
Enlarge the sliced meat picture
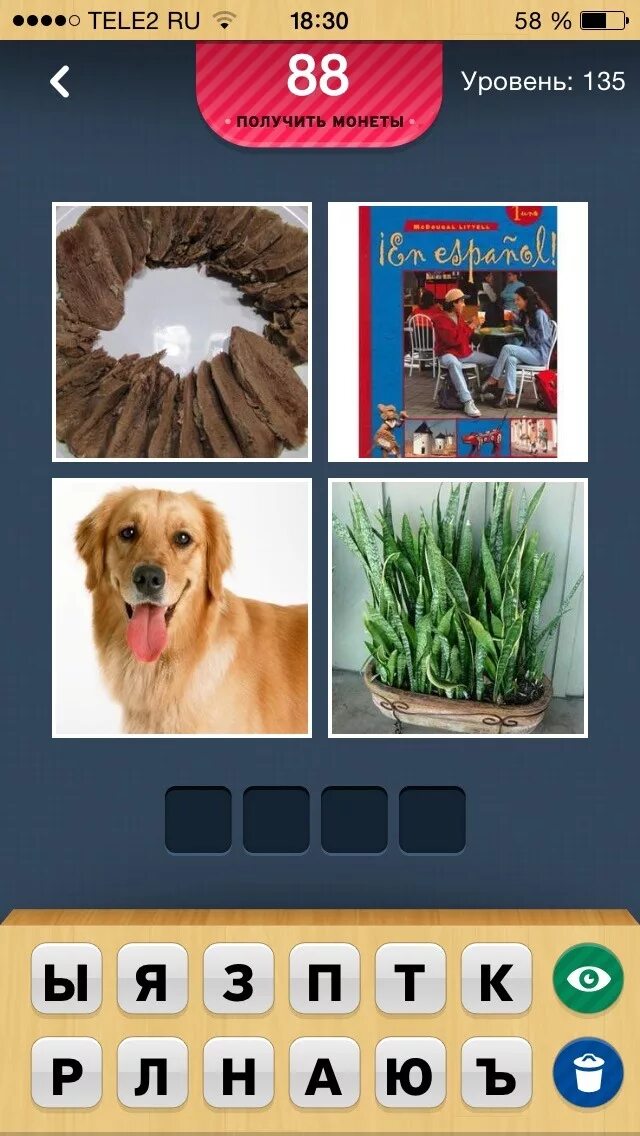click(x=182, y=332)
